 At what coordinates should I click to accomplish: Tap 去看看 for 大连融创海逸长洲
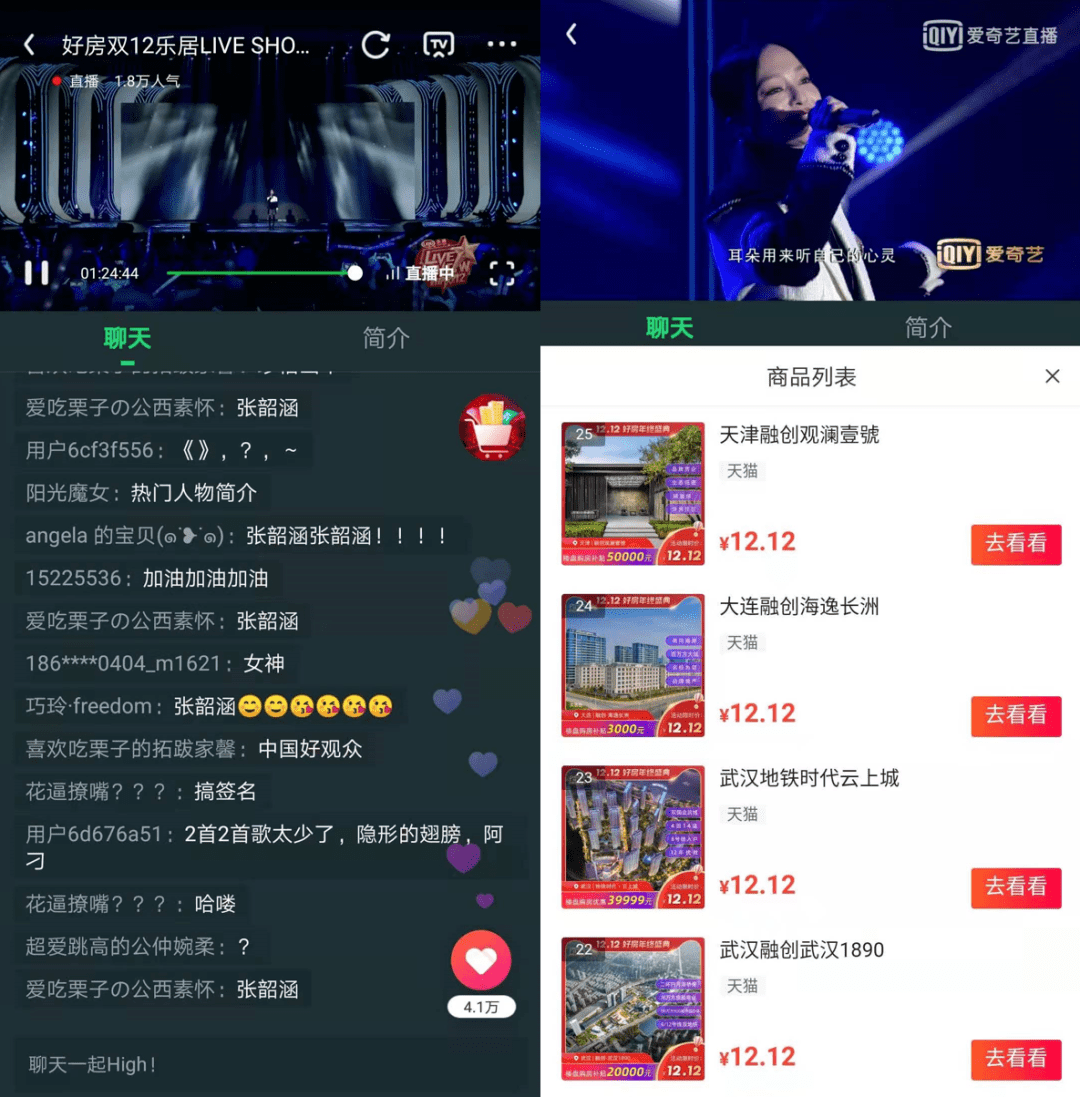1015,716
